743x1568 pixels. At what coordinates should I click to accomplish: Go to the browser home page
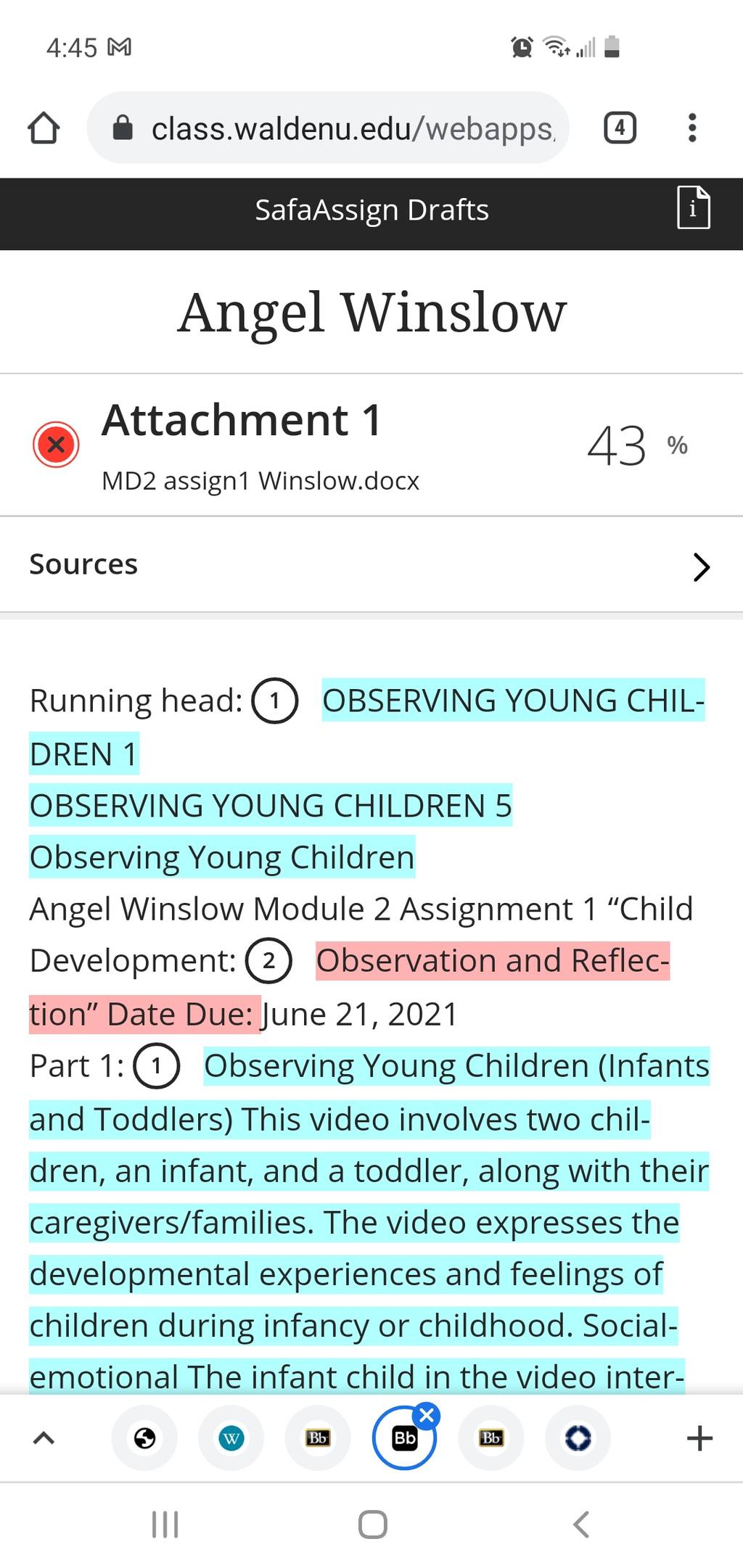pos(44,128)
